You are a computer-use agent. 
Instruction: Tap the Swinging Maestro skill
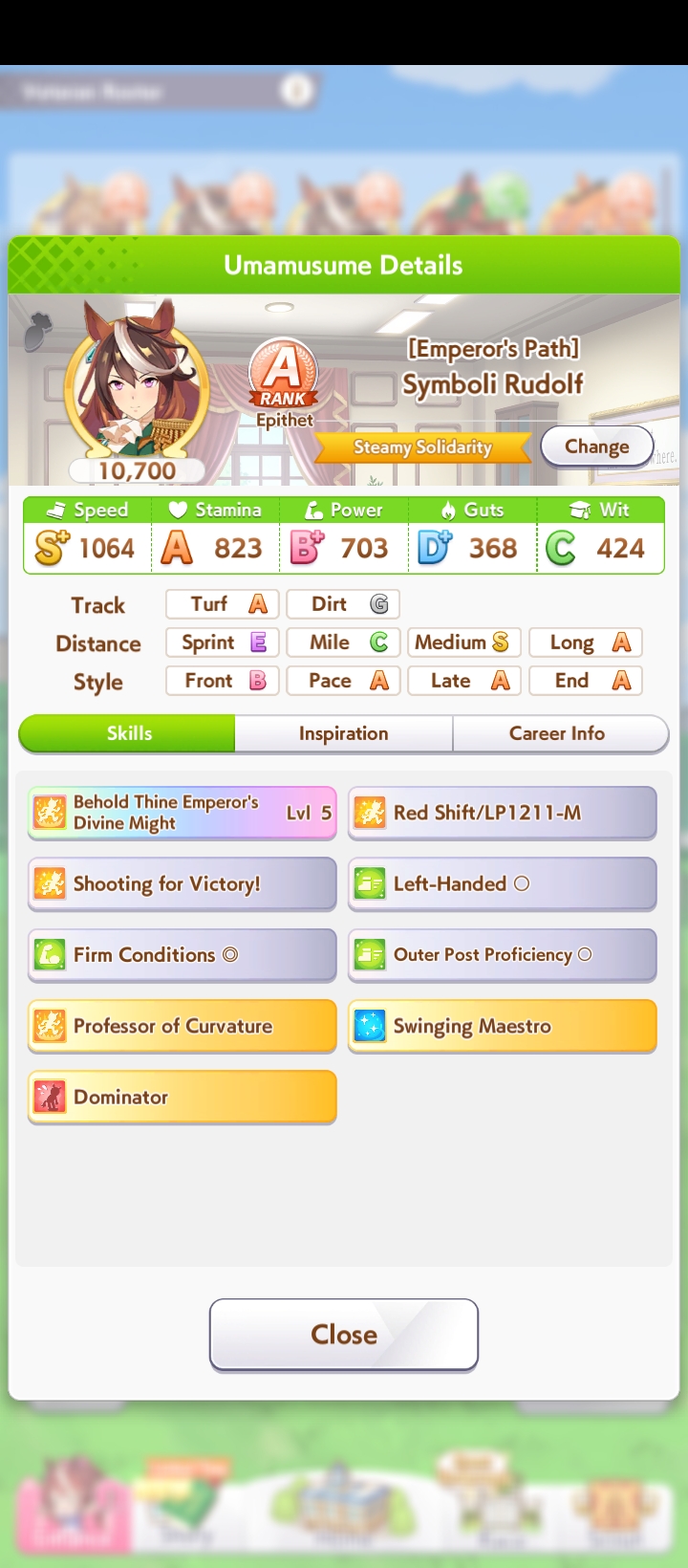pos(503,1026)
